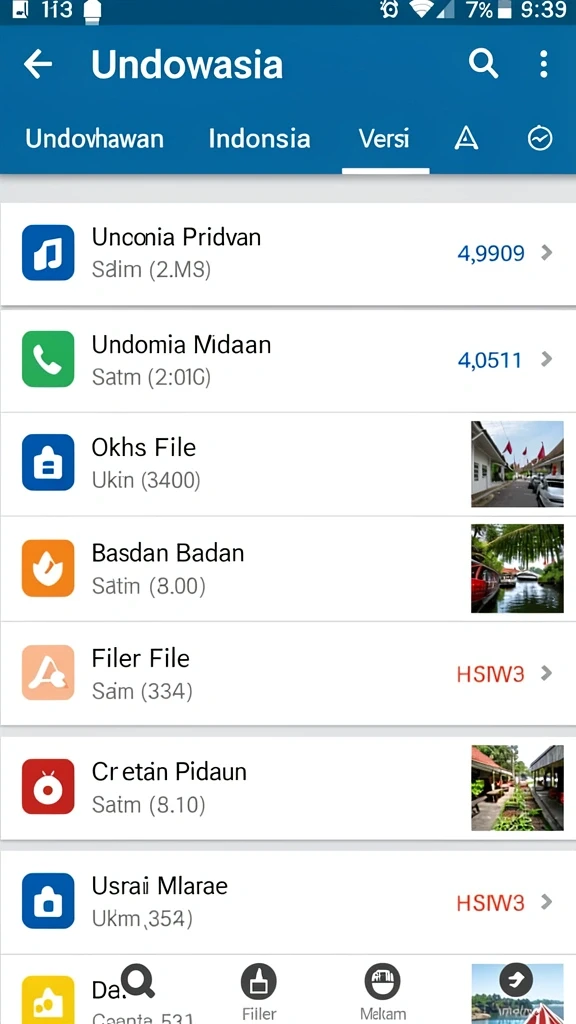
Task: Open the circled check icon tab
Action: point(540,138)
